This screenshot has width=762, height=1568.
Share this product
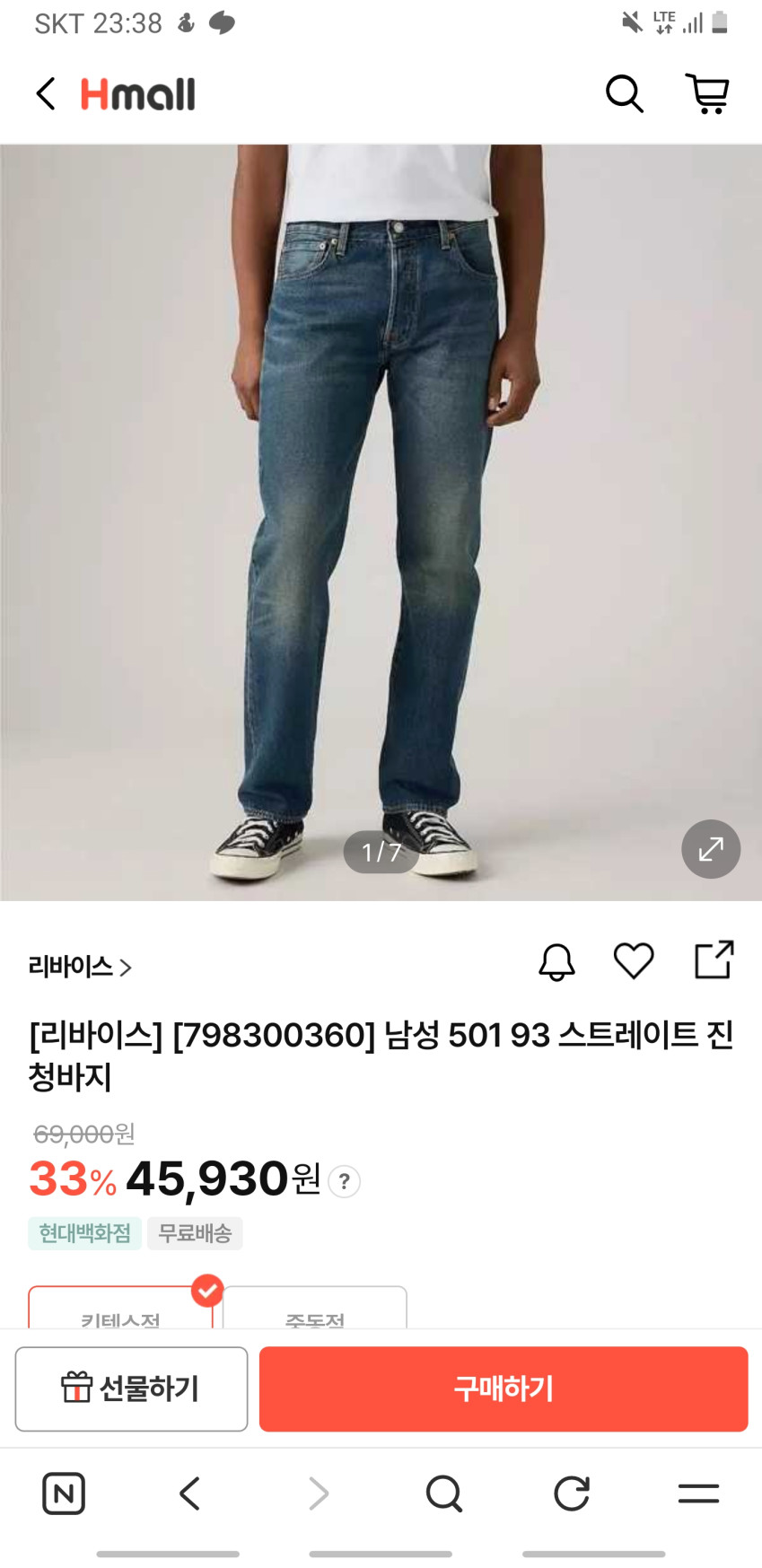(x=714, y=960)
